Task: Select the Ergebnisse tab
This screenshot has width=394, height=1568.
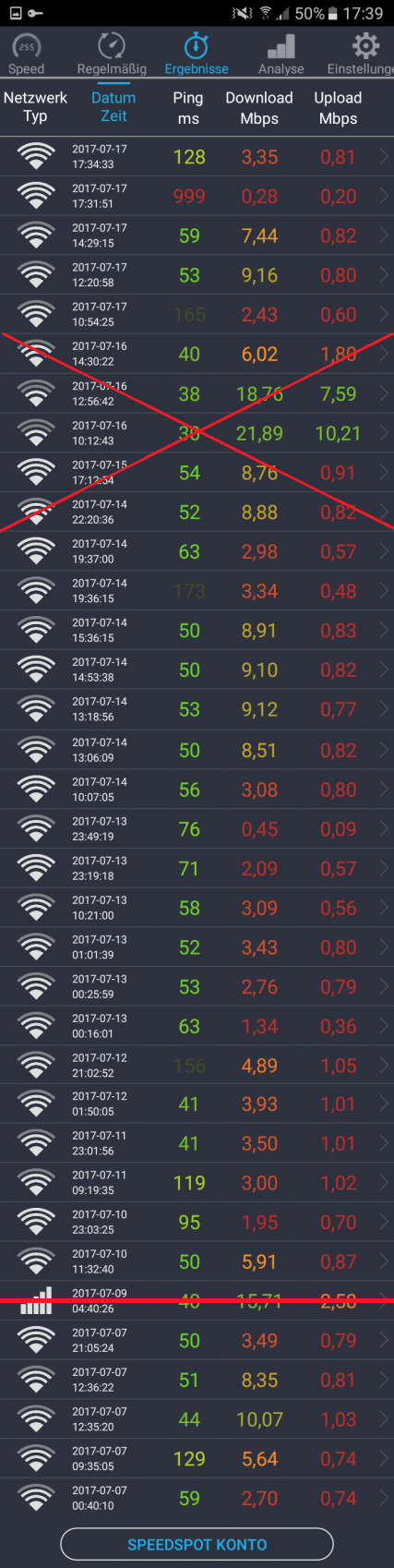Action: coord(197,54)
